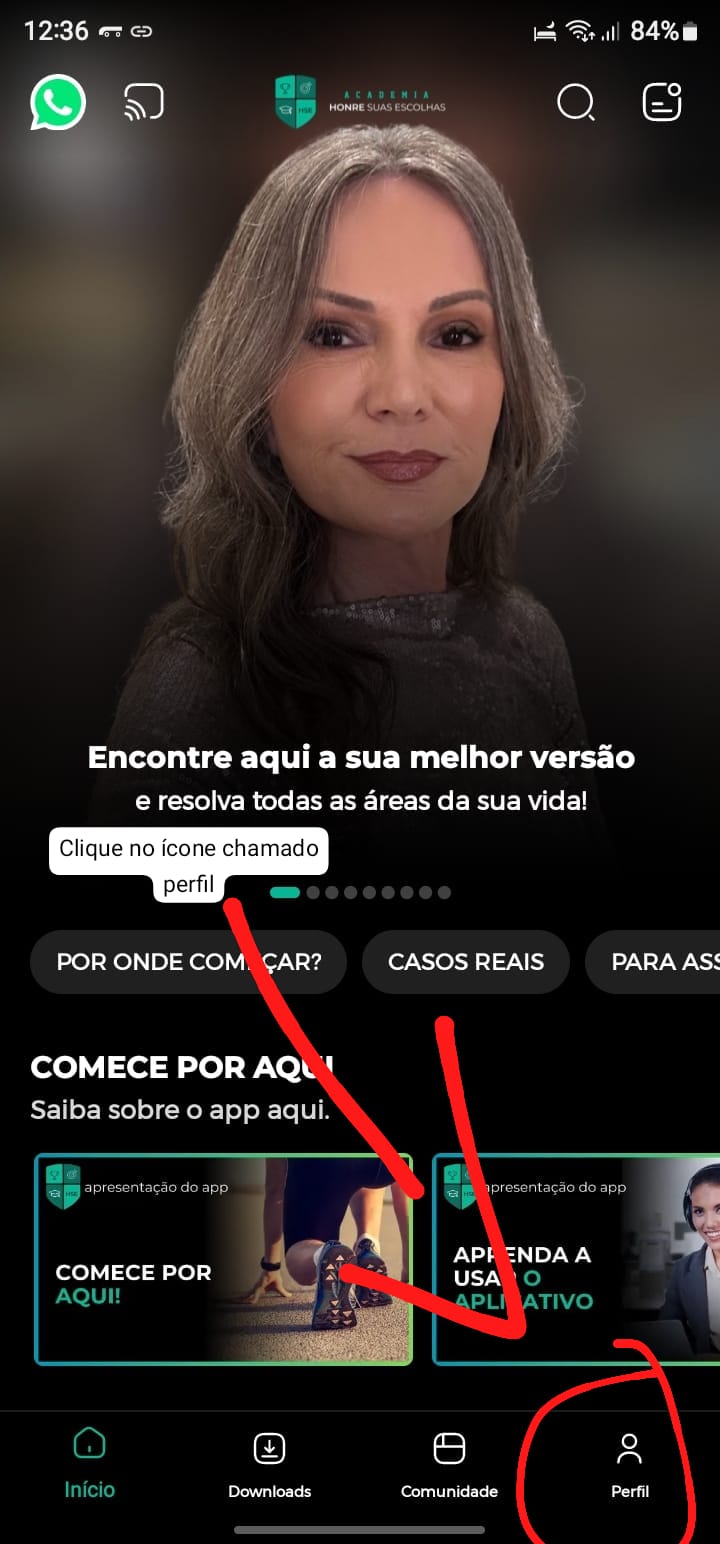Open the Perfil tab
Viewport: 720px width, 1544px height.
click(x=630, y=1465)
